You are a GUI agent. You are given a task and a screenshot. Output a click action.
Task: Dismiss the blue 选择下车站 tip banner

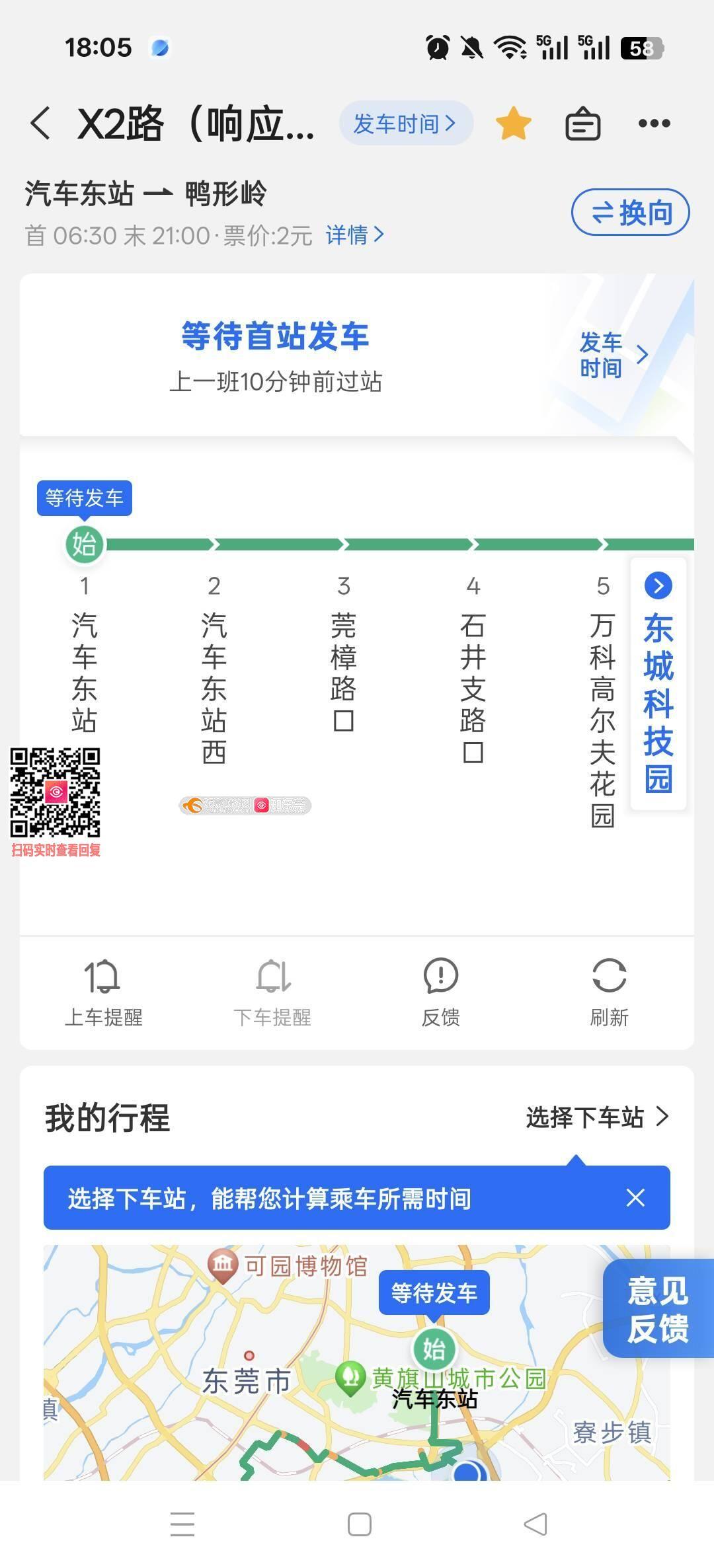635,1198
